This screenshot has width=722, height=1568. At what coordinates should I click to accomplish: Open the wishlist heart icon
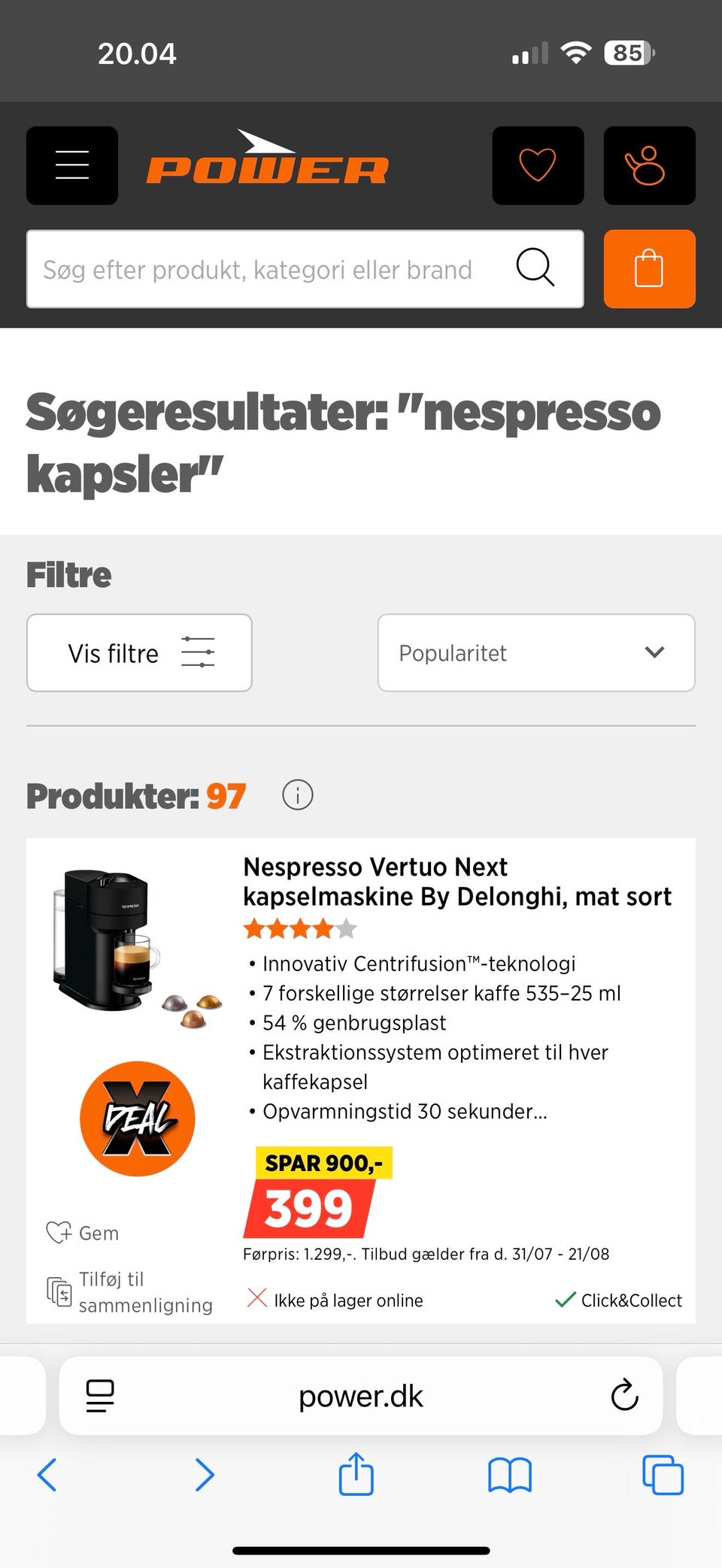pos(538,165)
